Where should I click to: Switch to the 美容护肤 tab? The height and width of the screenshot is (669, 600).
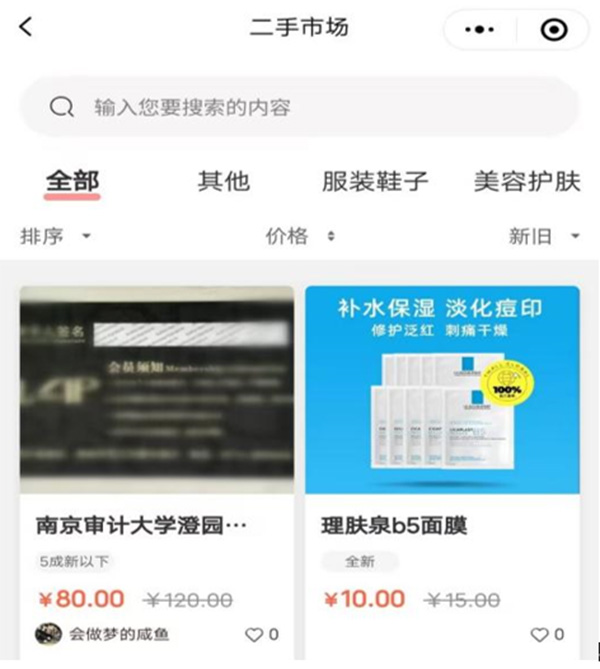tap(527, 182)
